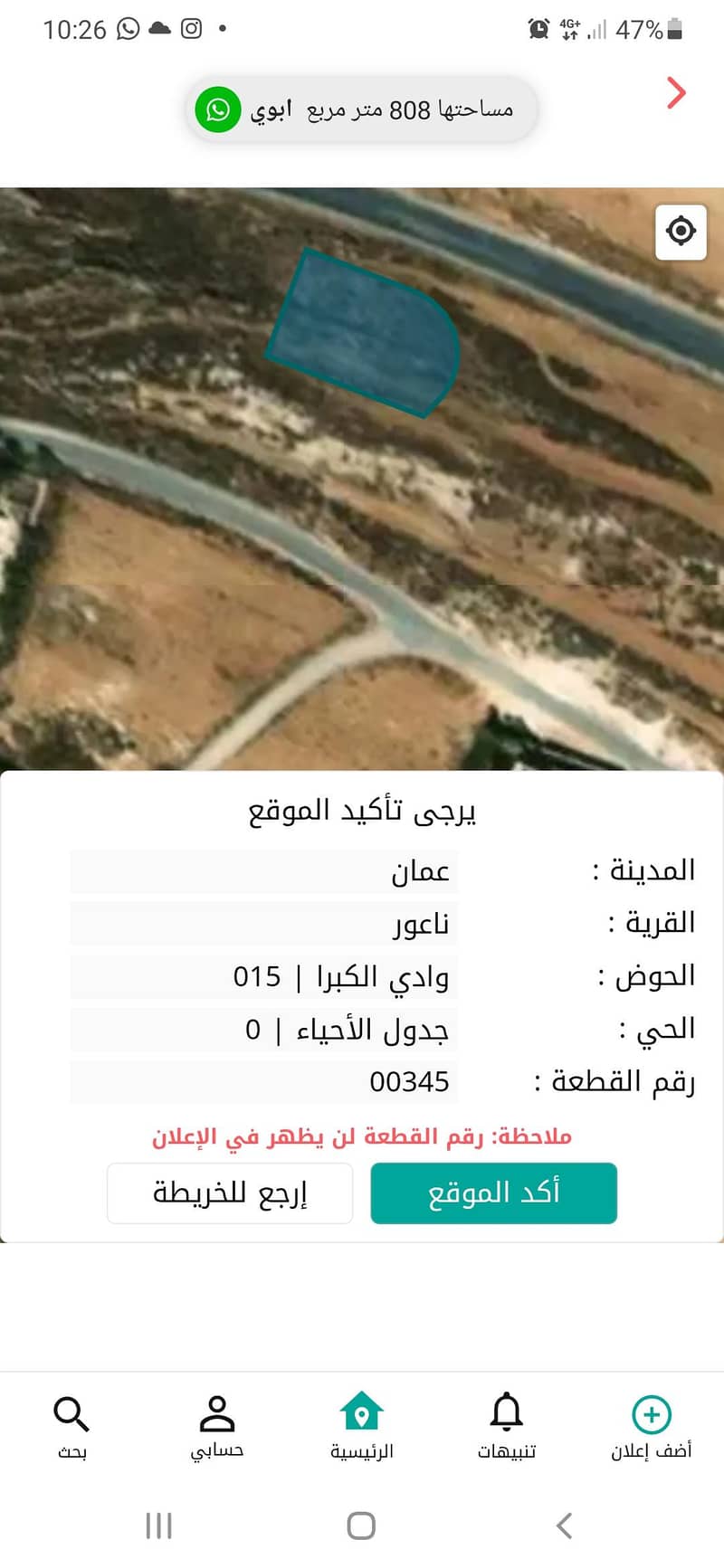The height and width of the screenshot is (1568, 724).
Task: Center map on my current location
Action: pos(681,232)
